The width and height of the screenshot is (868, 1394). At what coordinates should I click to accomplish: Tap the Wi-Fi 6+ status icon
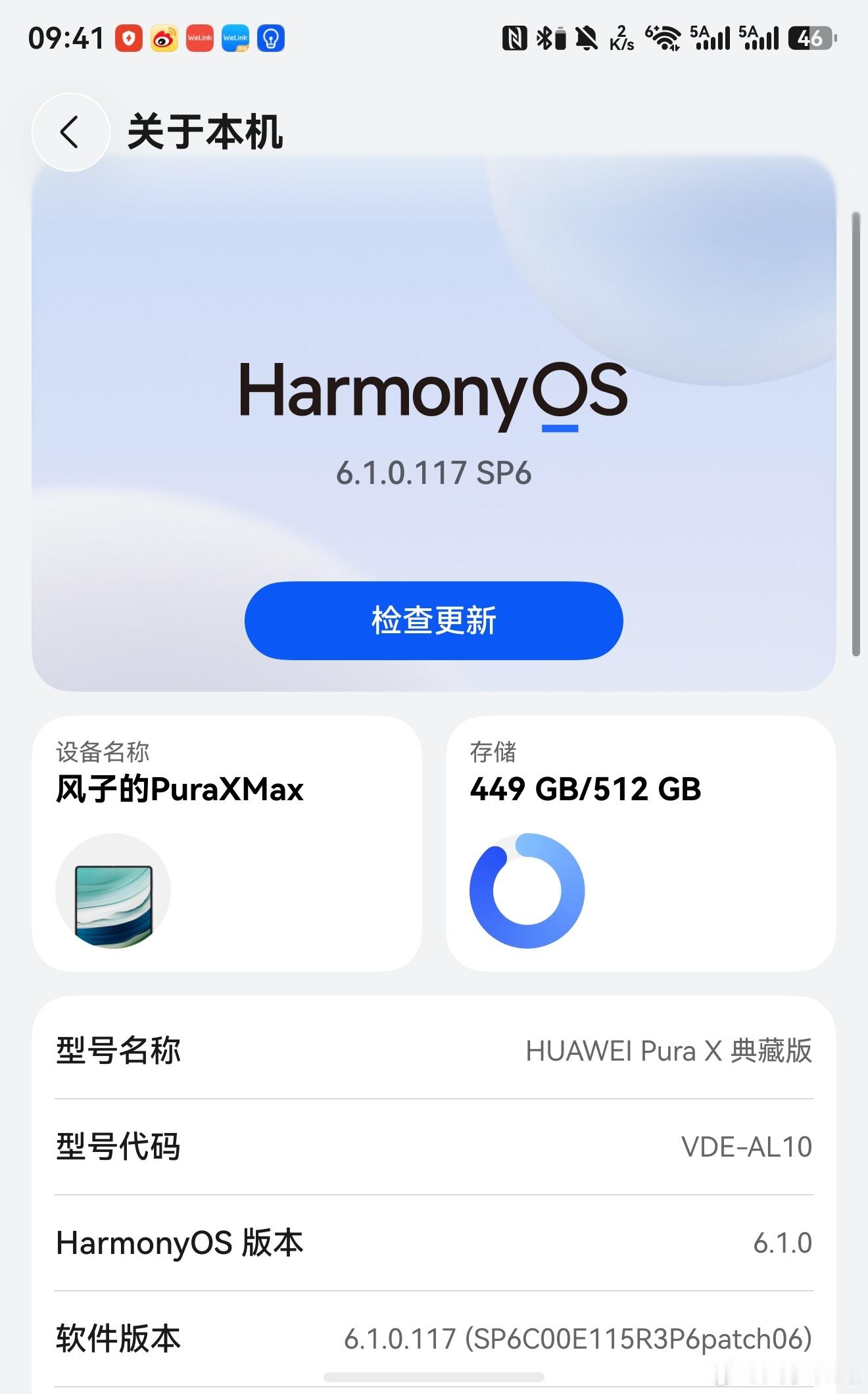(x=664, y=37)
